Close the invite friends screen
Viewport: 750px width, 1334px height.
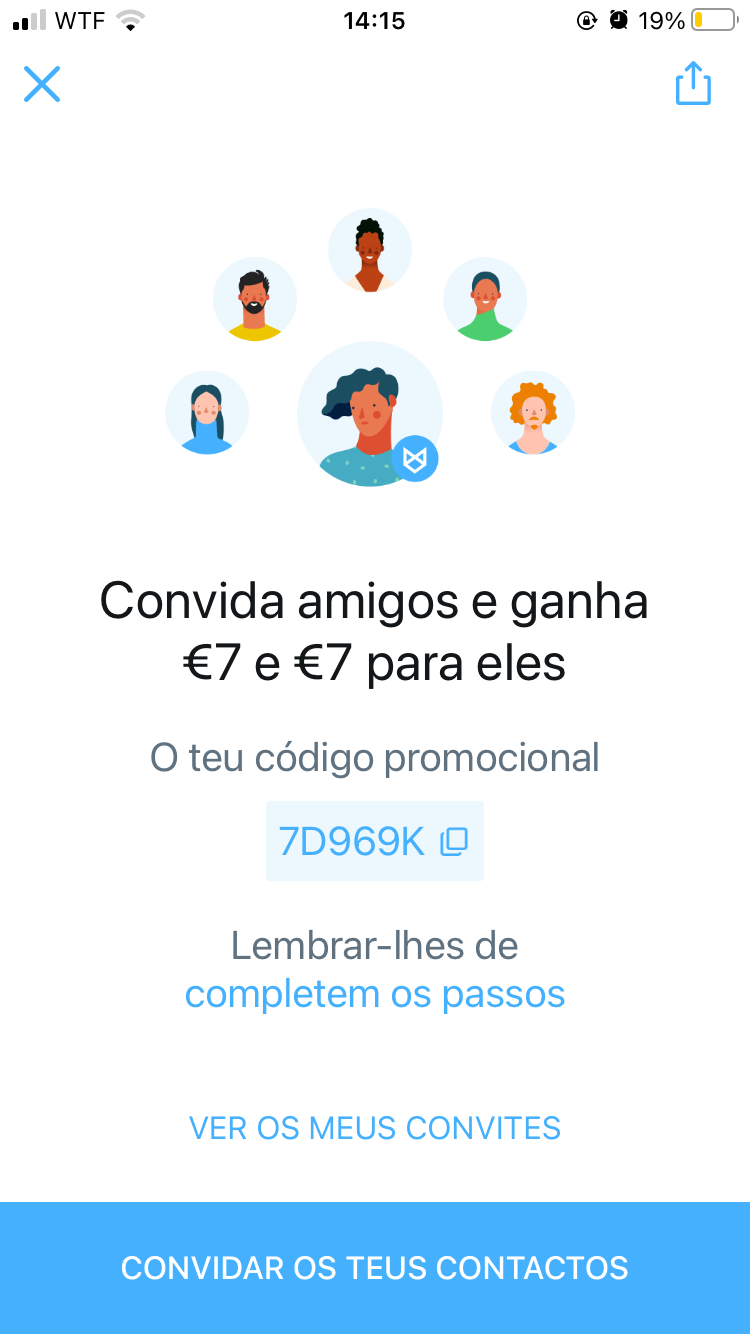(42, 84)
